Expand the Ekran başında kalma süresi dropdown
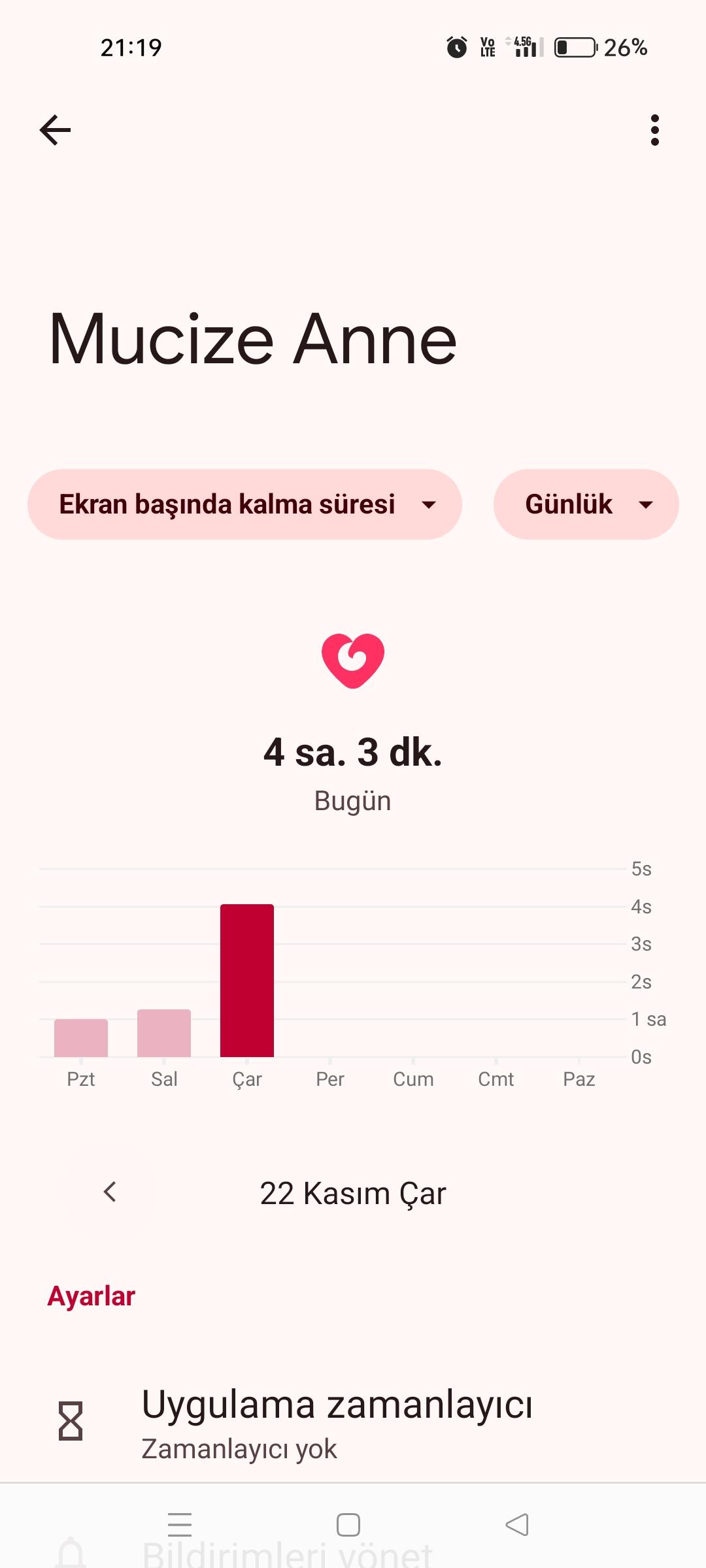706x1568 pixels. (x=244, y=504)
